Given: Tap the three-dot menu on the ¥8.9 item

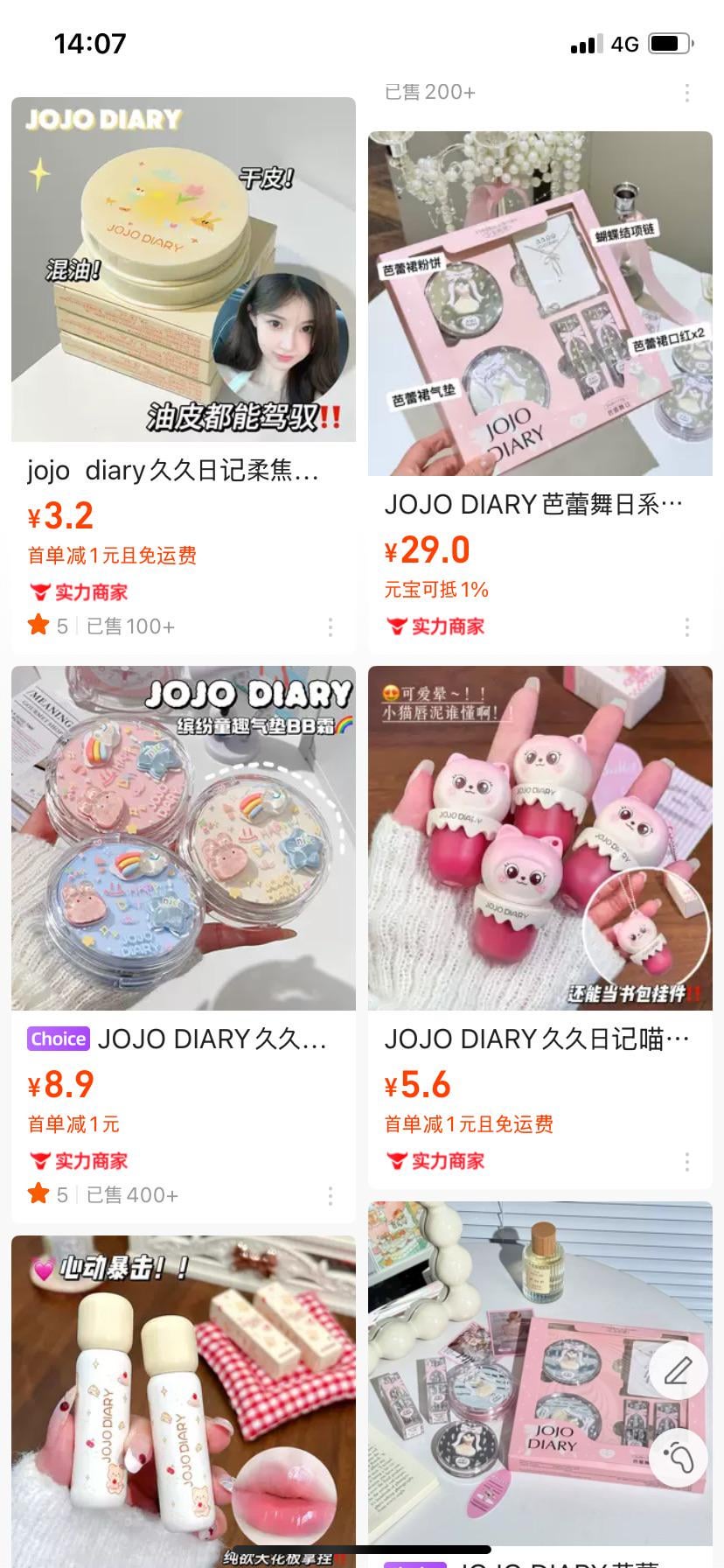Looking at the screenshot, I should point(331,1195).
